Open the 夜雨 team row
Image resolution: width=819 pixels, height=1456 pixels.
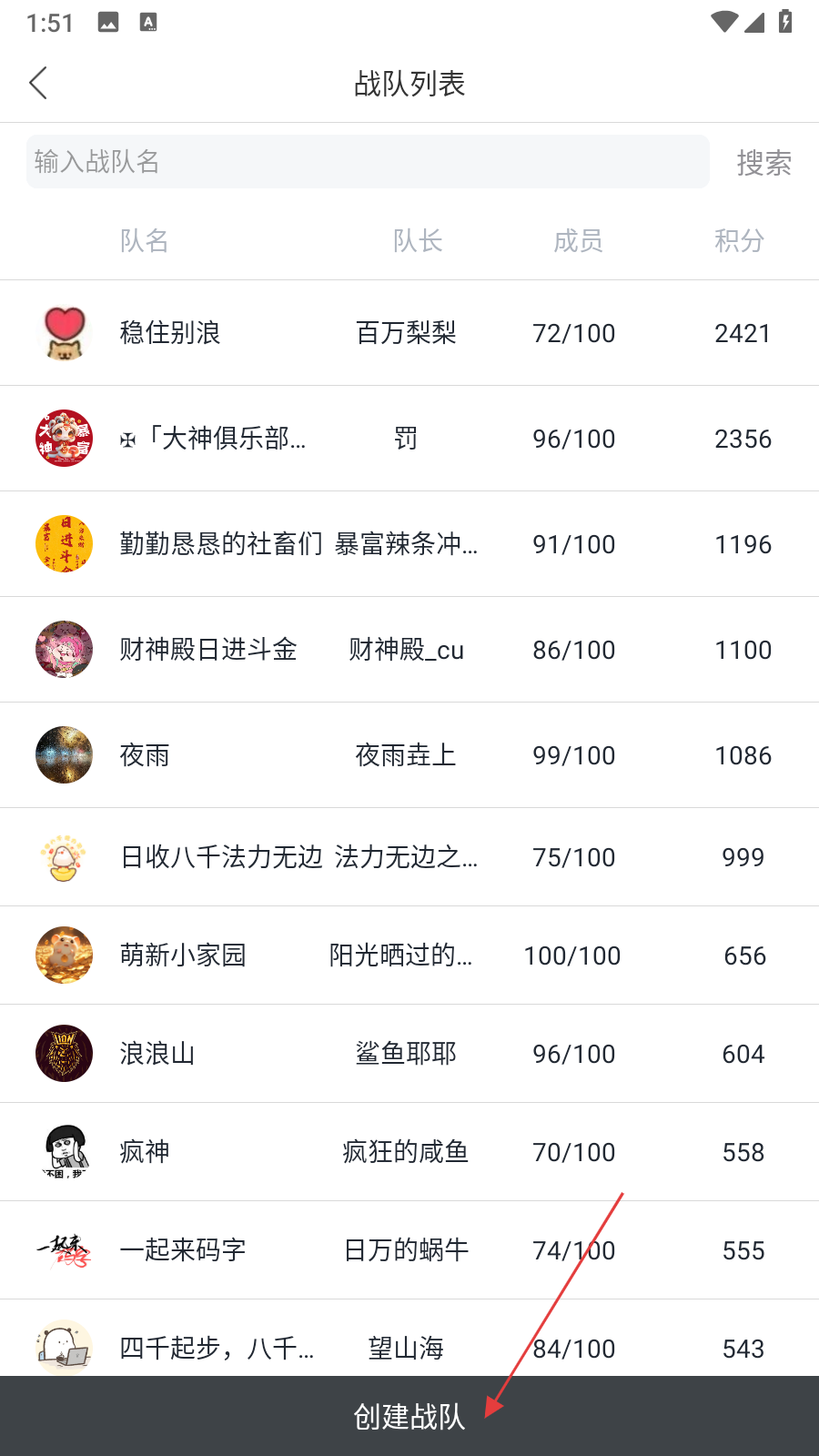click(409, 755)
